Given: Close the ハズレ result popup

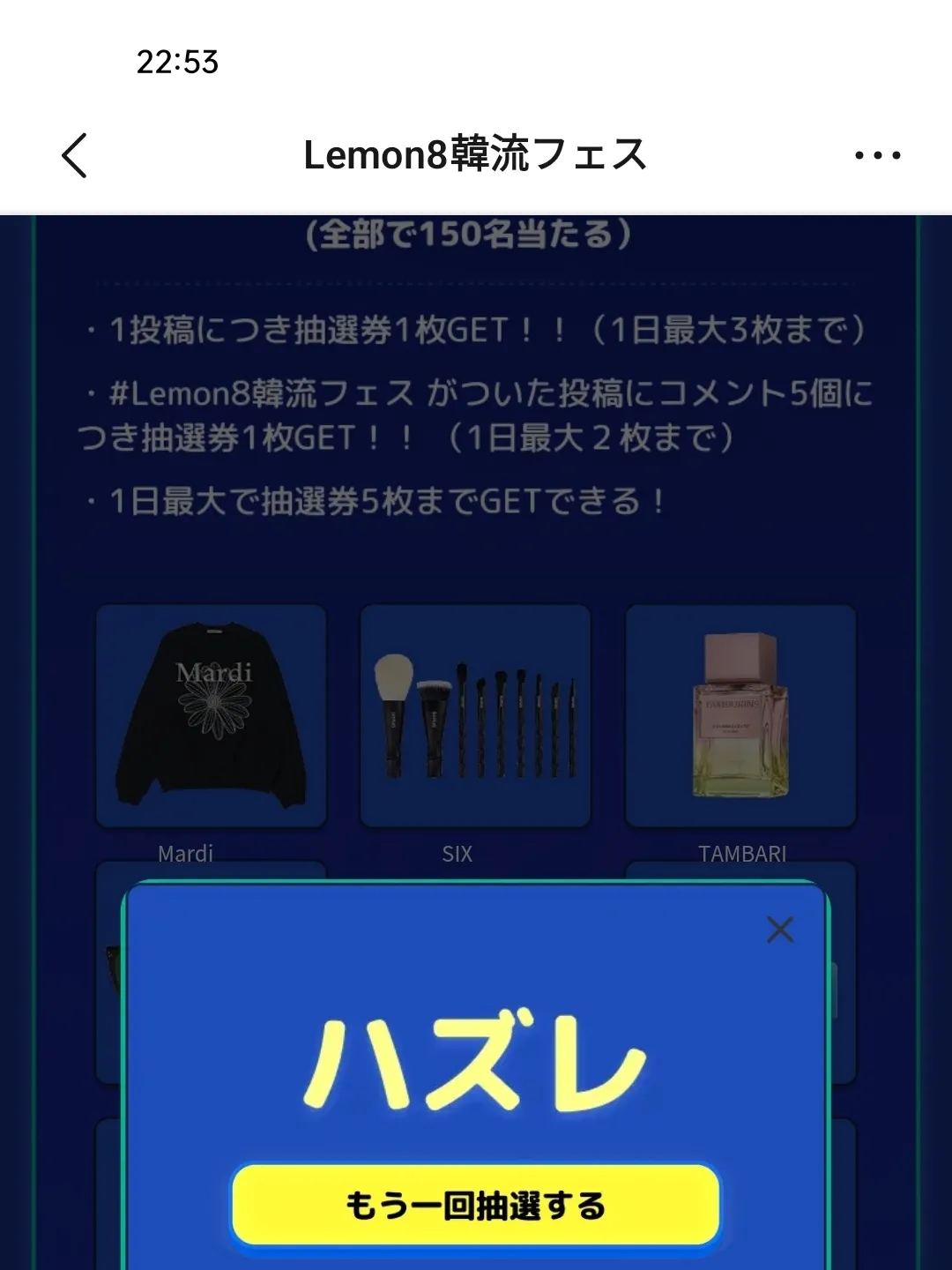Looking at the screenshot, I should point(780,929).
